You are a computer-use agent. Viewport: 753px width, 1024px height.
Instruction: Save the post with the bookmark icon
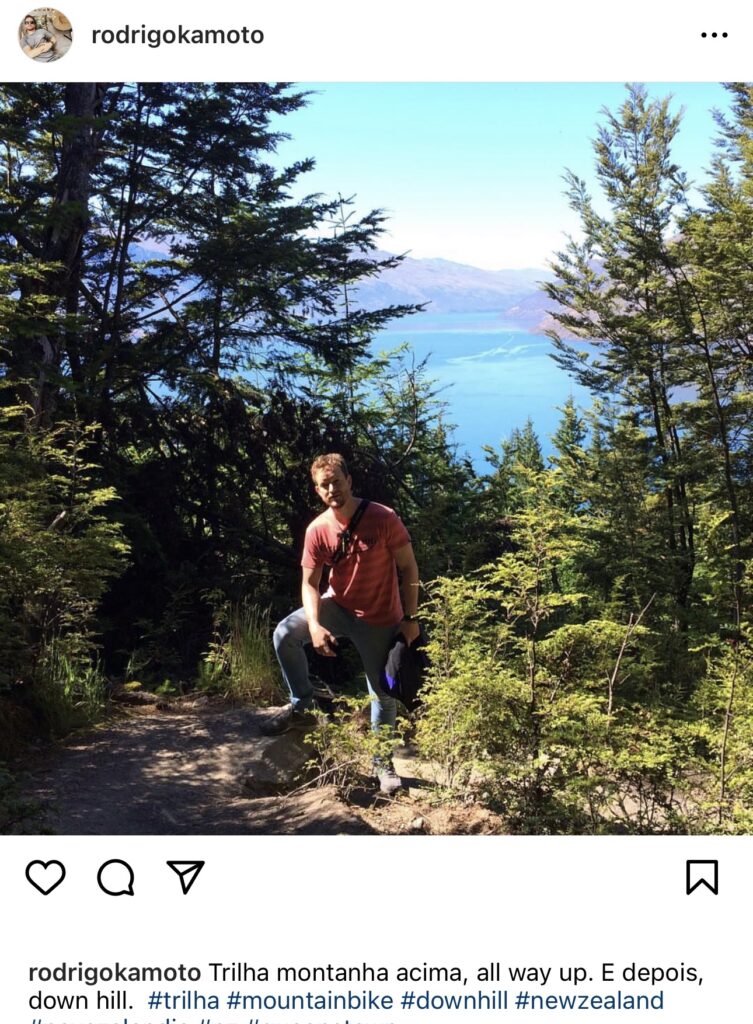pos(702,877)
